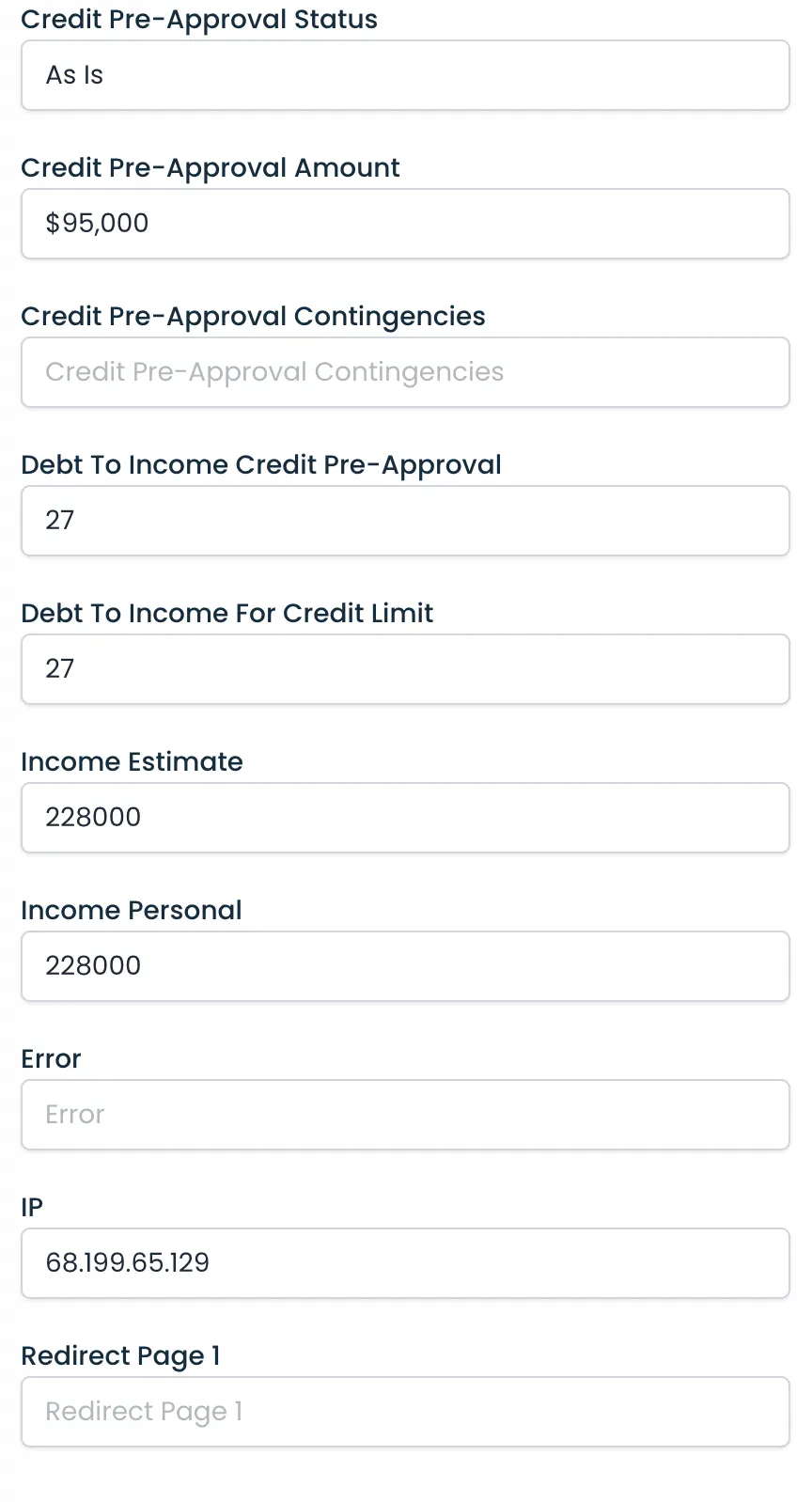Edit the Income Personal field
This screenshot has height=1502, width=812.
point(405,966)
